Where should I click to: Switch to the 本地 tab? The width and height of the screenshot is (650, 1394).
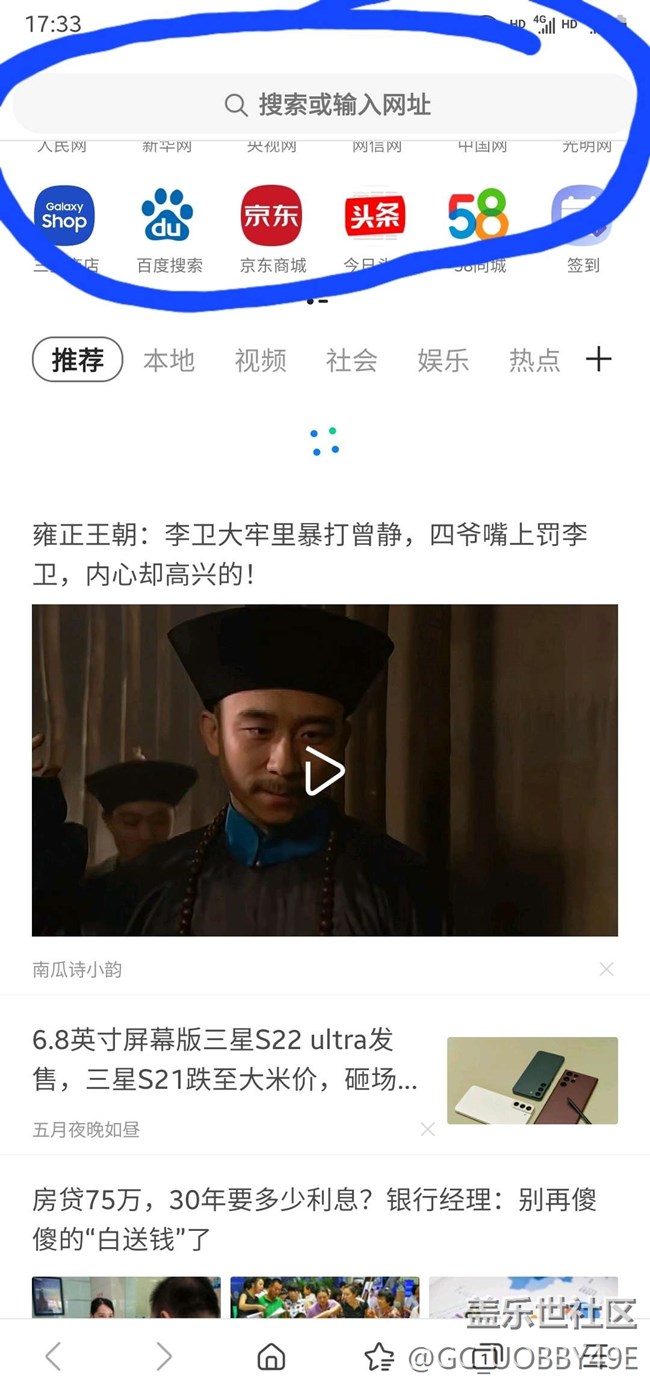[x=169, y=360]
